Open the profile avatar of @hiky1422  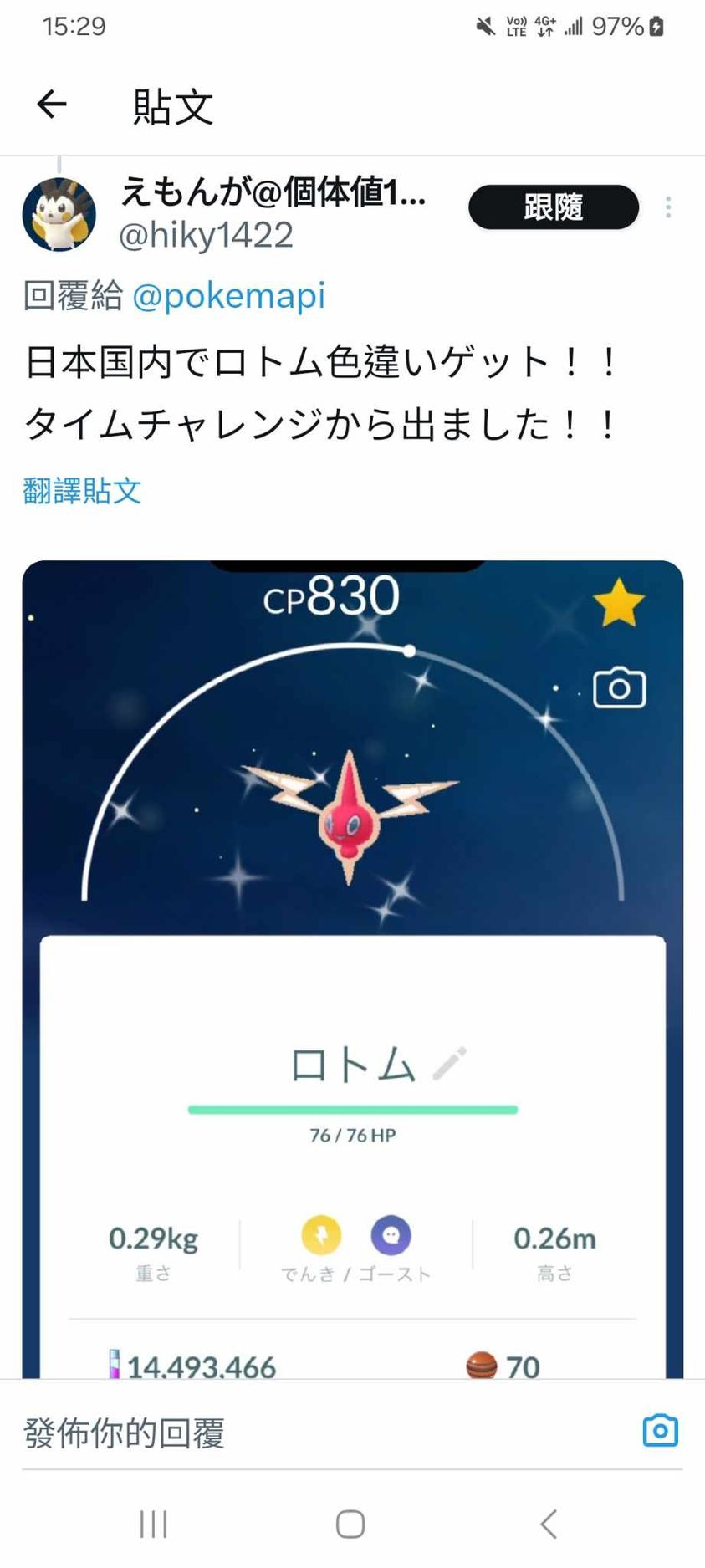coord(59,215)
